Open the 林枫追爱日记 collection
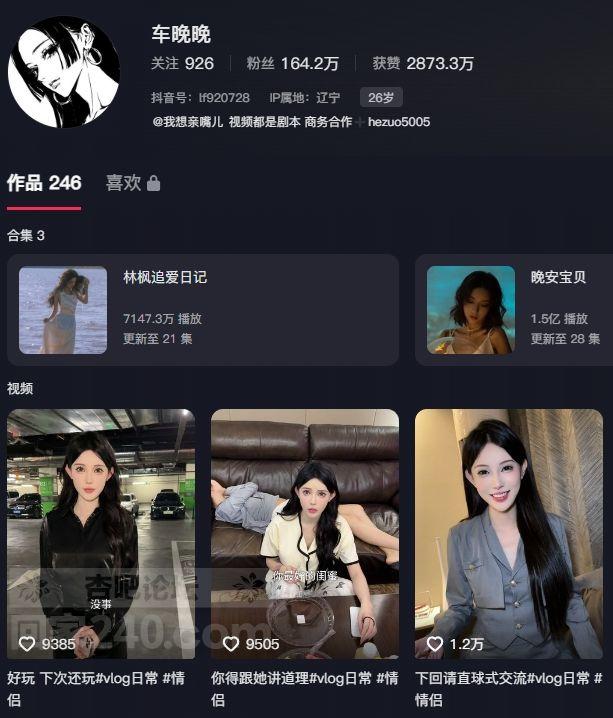This screenshot has height=718, width=613. [x=202, y=309]
